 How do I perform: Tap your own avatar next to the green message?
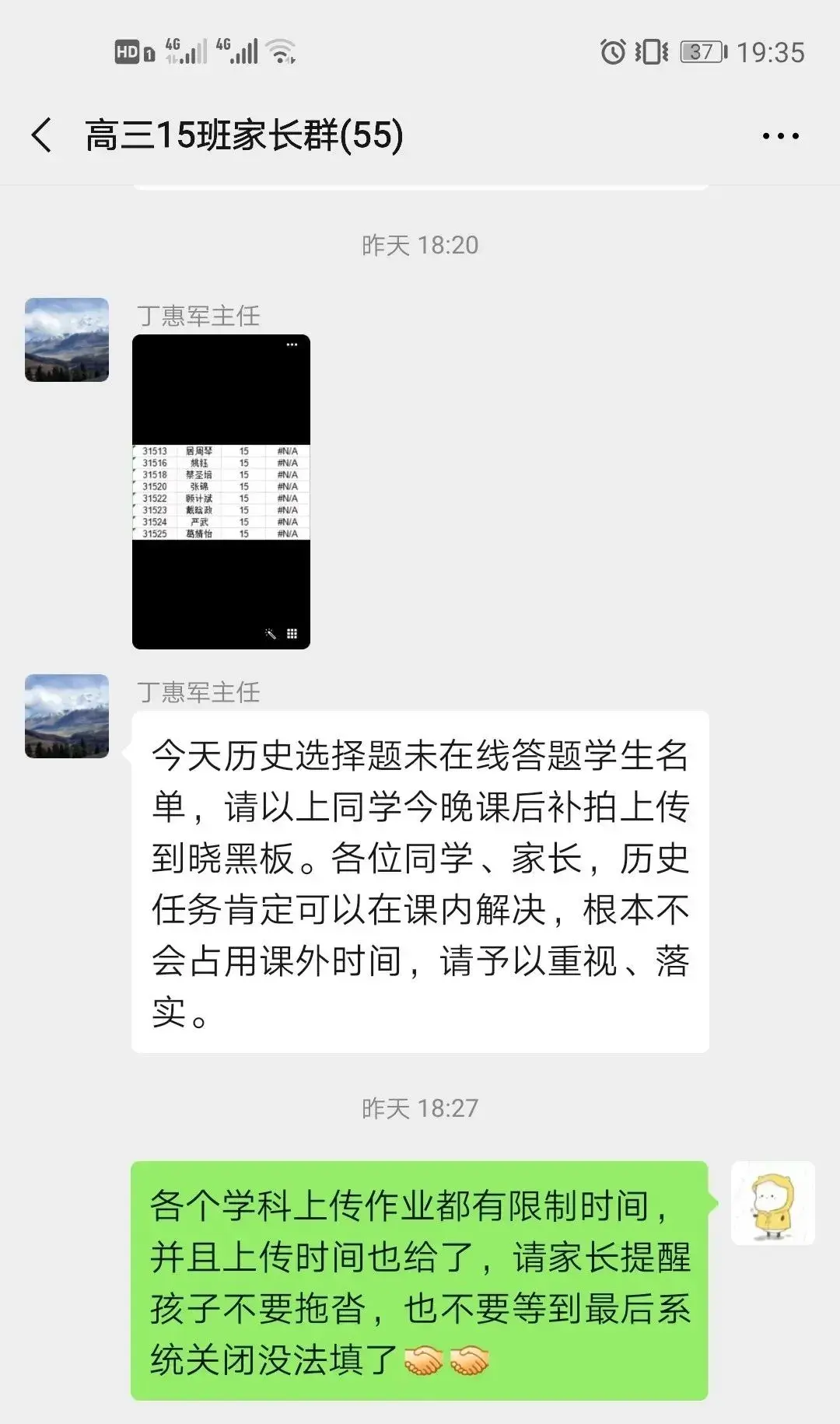tap(772, 1203)
